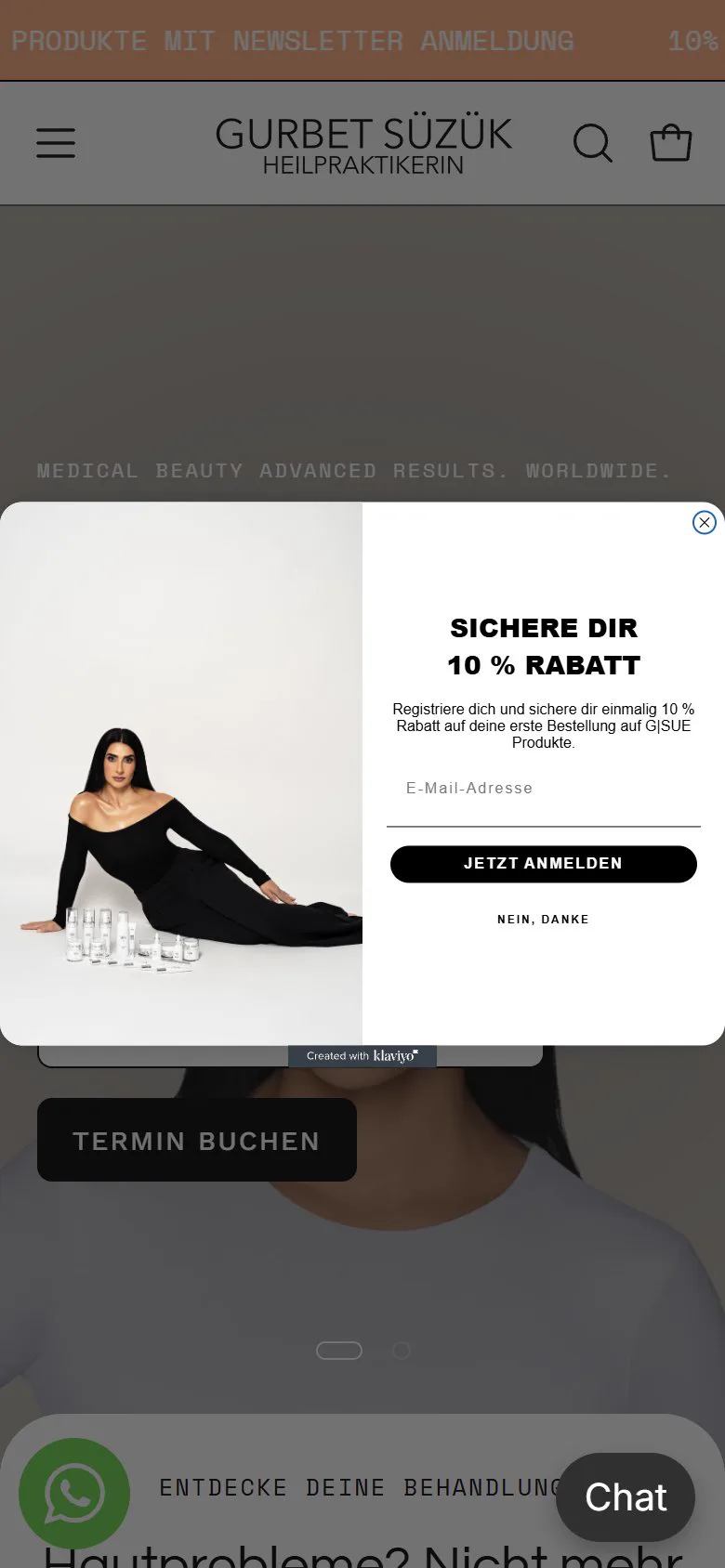
Task: Close the discount popup
Action: 705,523
